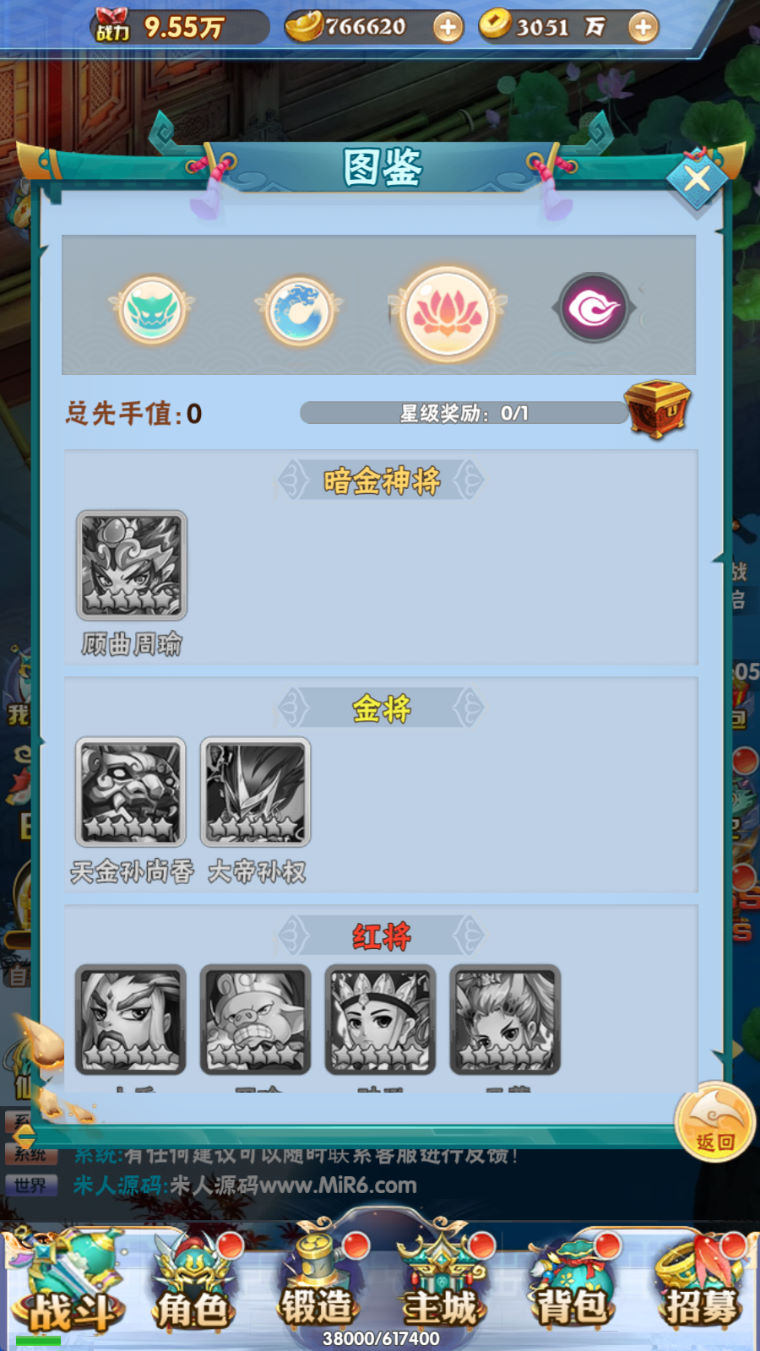View hero 天金孙尚香
Image resolution: width=760 pixels, height=1351 pixels.
[x=131, y=792]
